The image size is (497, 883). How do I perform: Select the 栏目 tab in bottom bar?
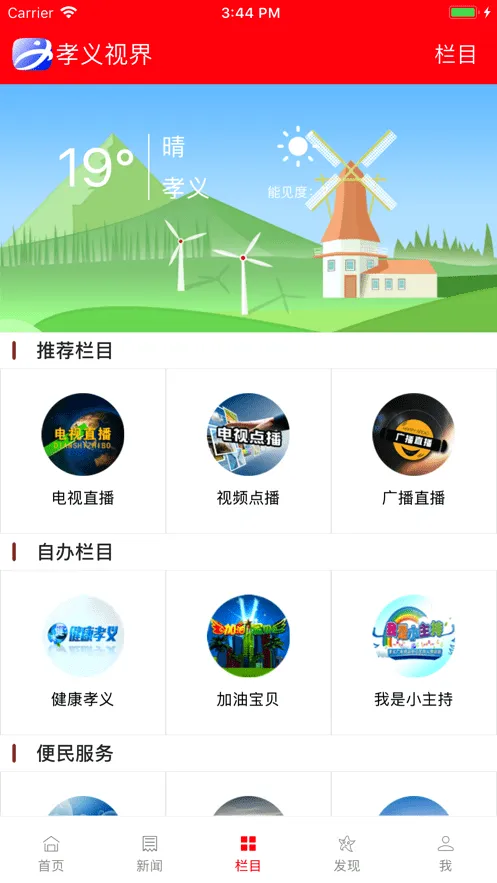coord(248,853)
